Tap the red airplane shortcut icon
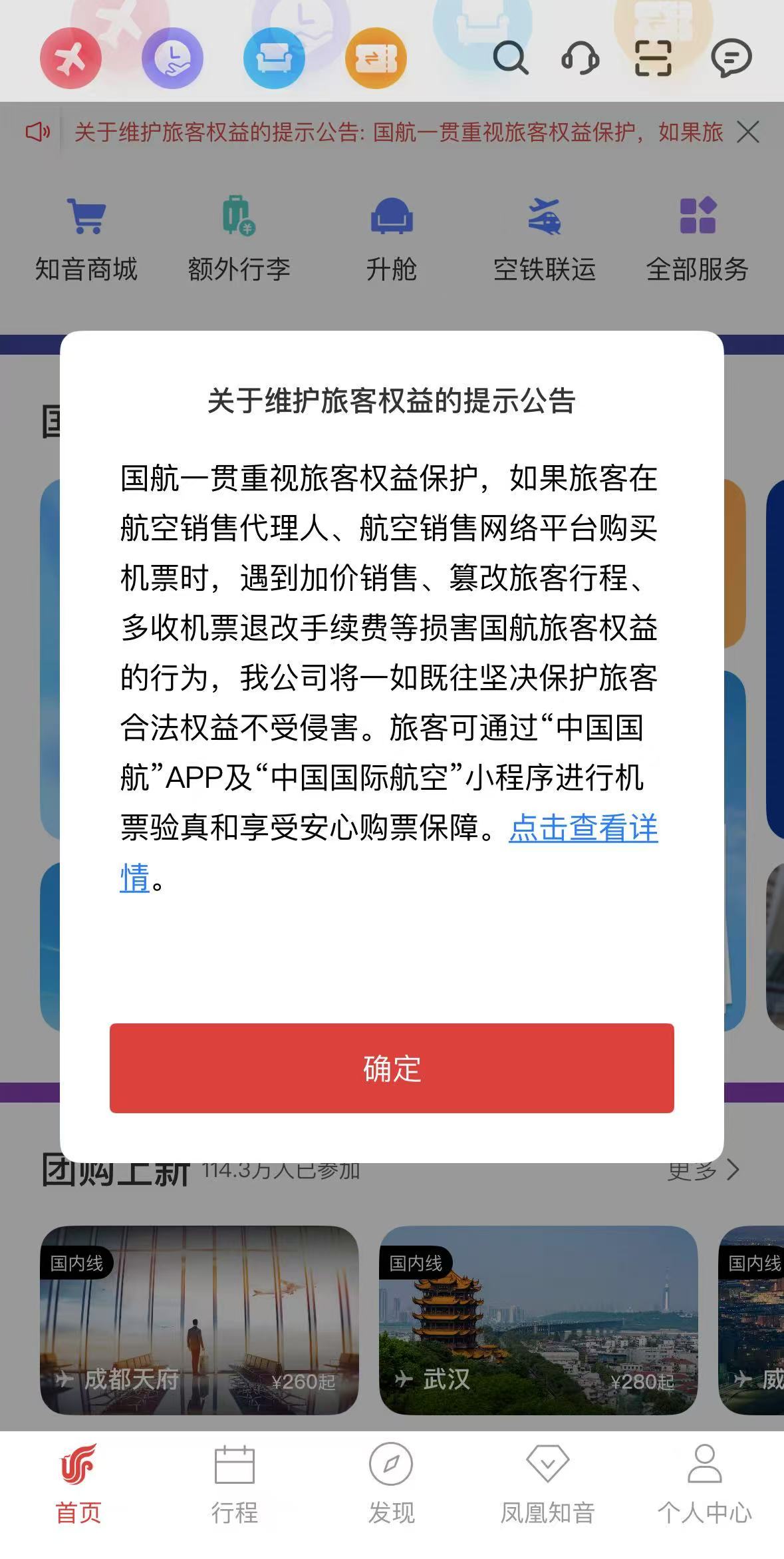The image size is (784, 1559). coord(70,59)
